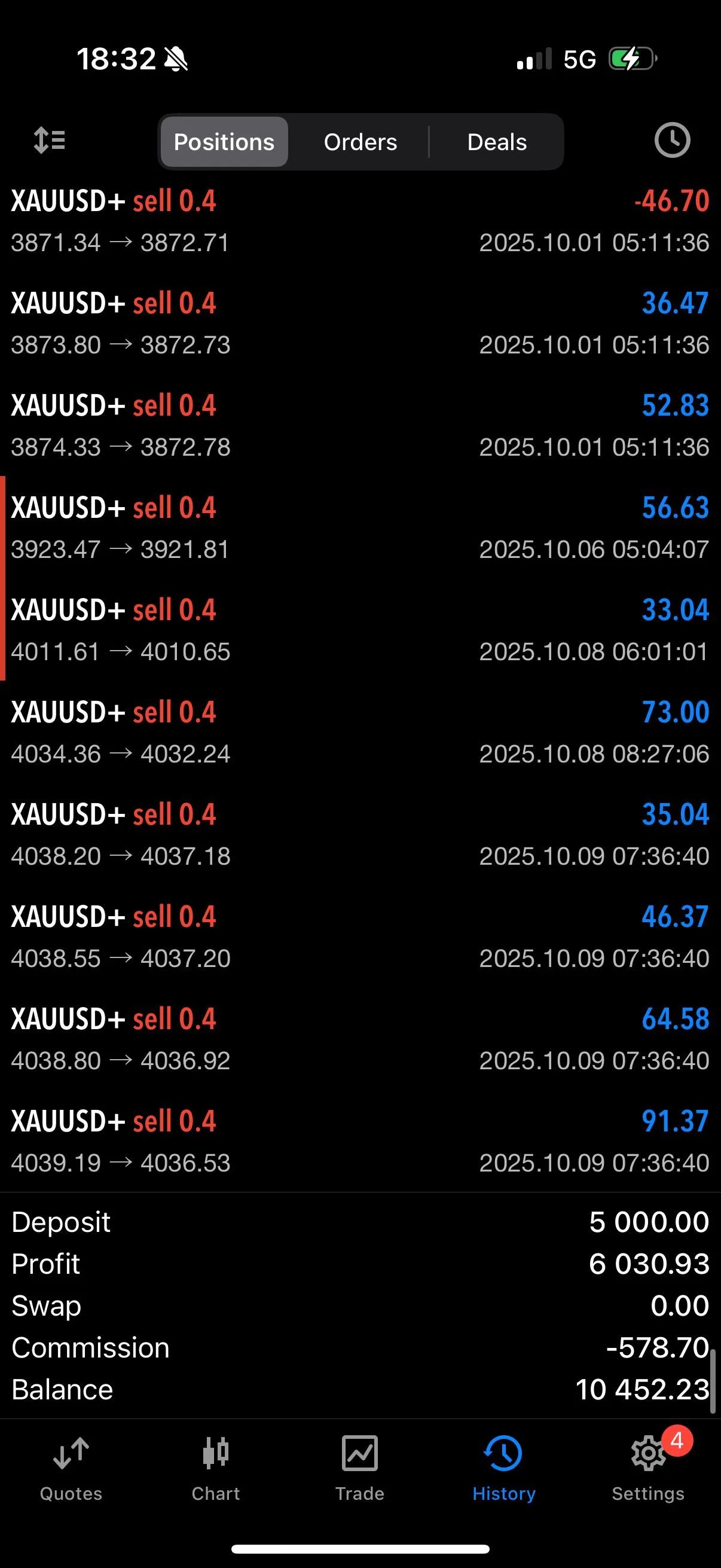This screenshot has width=721, height=1568.
Task: Open the sort options icon
Action: click(50, 141)
